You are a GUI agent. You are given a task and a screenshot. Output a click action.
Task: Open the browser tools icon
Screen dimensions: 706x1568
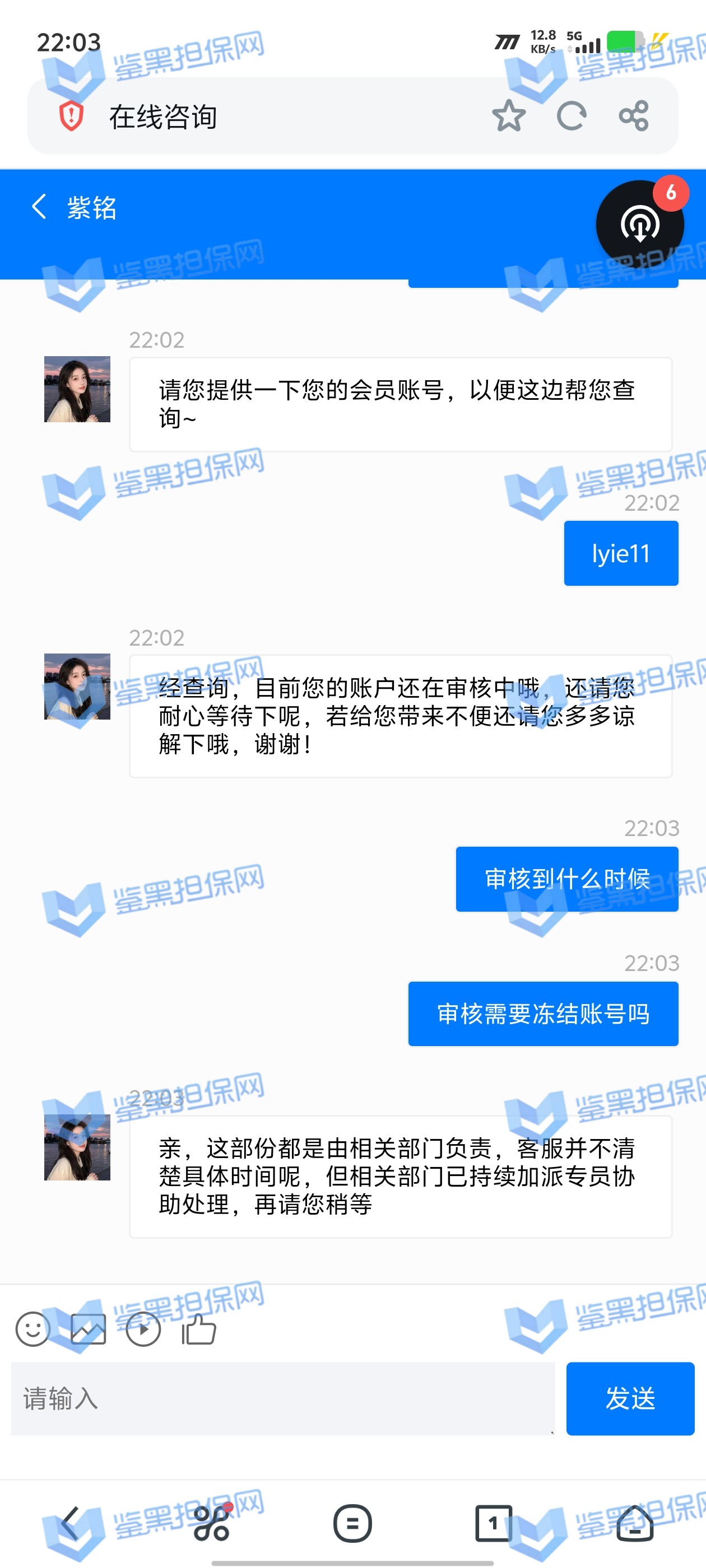point(211,1524)
